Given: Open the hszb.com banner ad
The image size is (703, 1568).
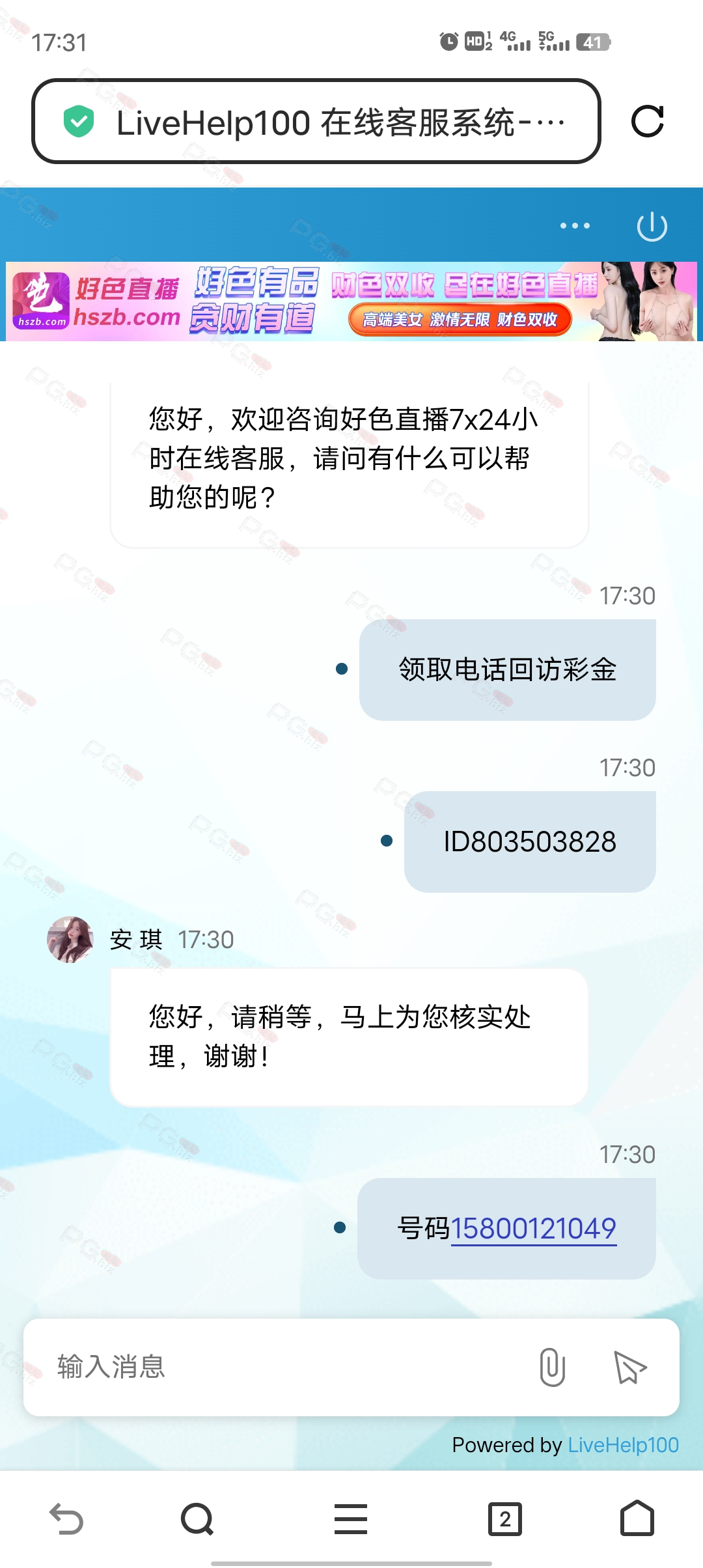Looking at the screenshot, I should pyautogui.click(x=351, y=301).
